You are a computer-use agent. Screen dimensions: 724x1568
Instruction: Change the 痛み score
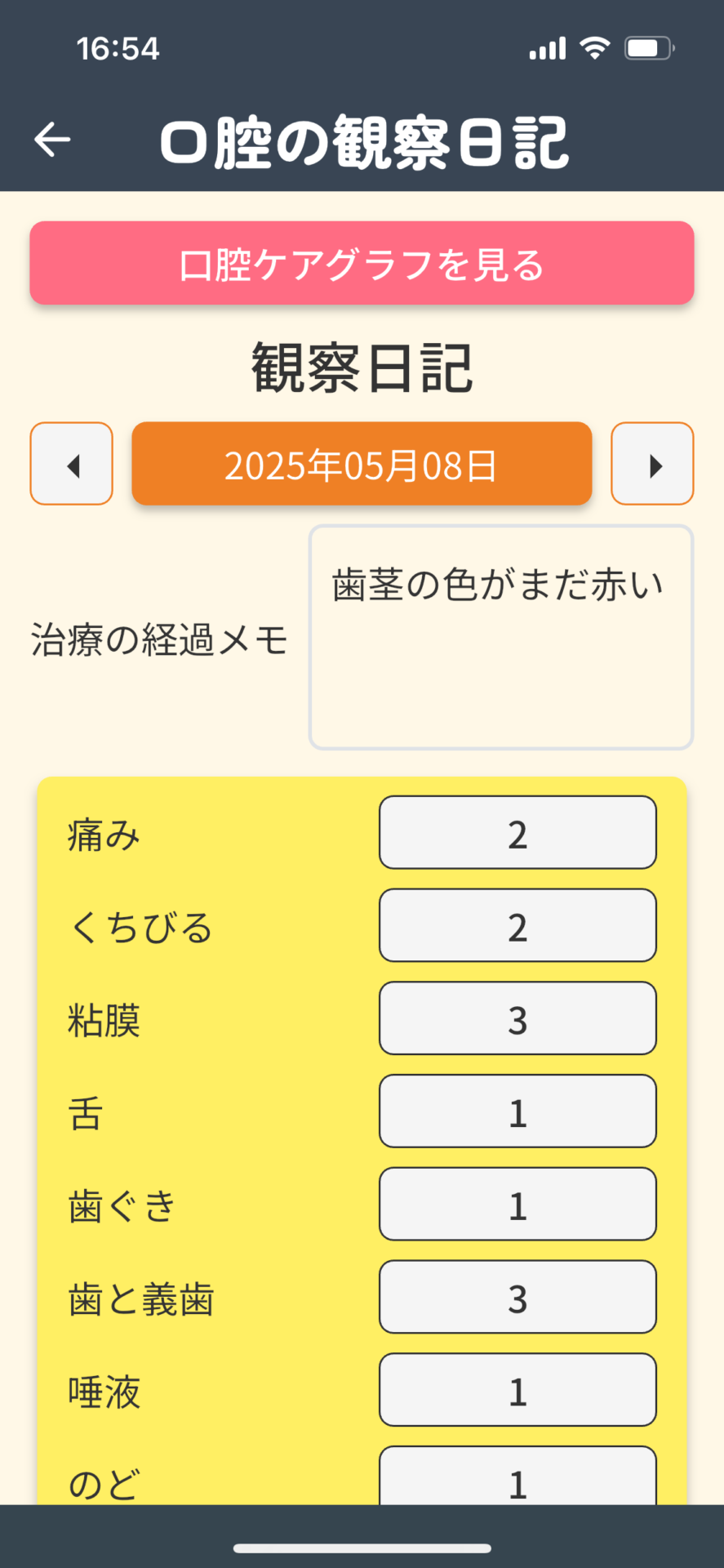(x=517, y=832)
